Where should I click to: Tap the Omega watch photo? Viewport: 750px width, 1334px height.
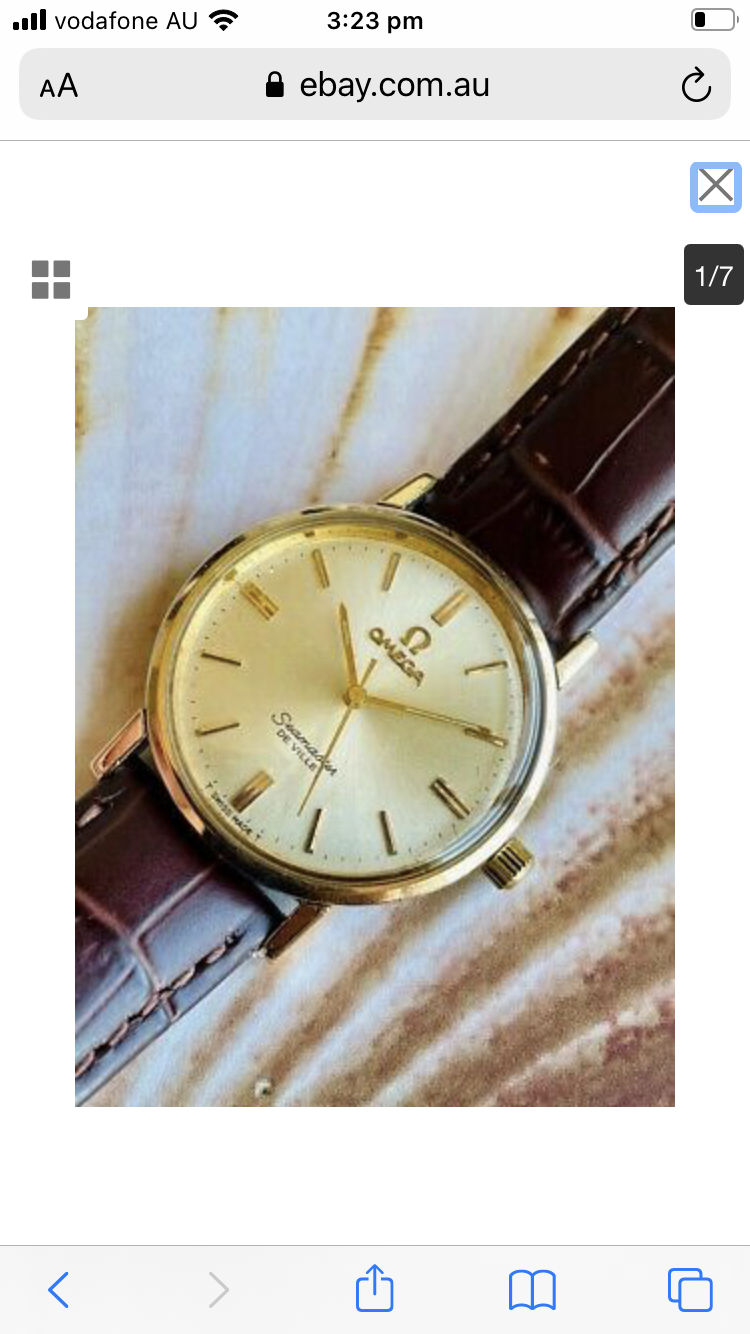pyautogui.click(x=375, y=706)
